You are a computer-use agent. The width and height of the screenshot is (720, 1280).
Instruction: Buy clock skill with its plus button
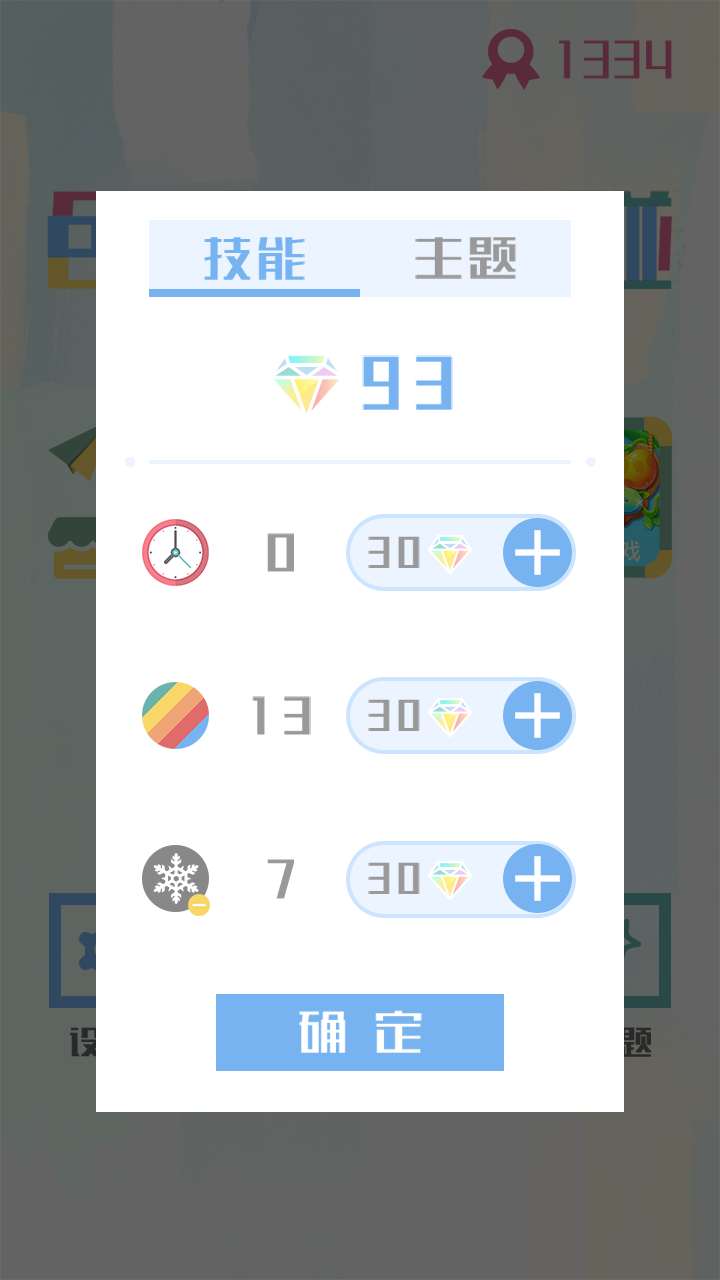pyautogui.click(x=536, y=552)
